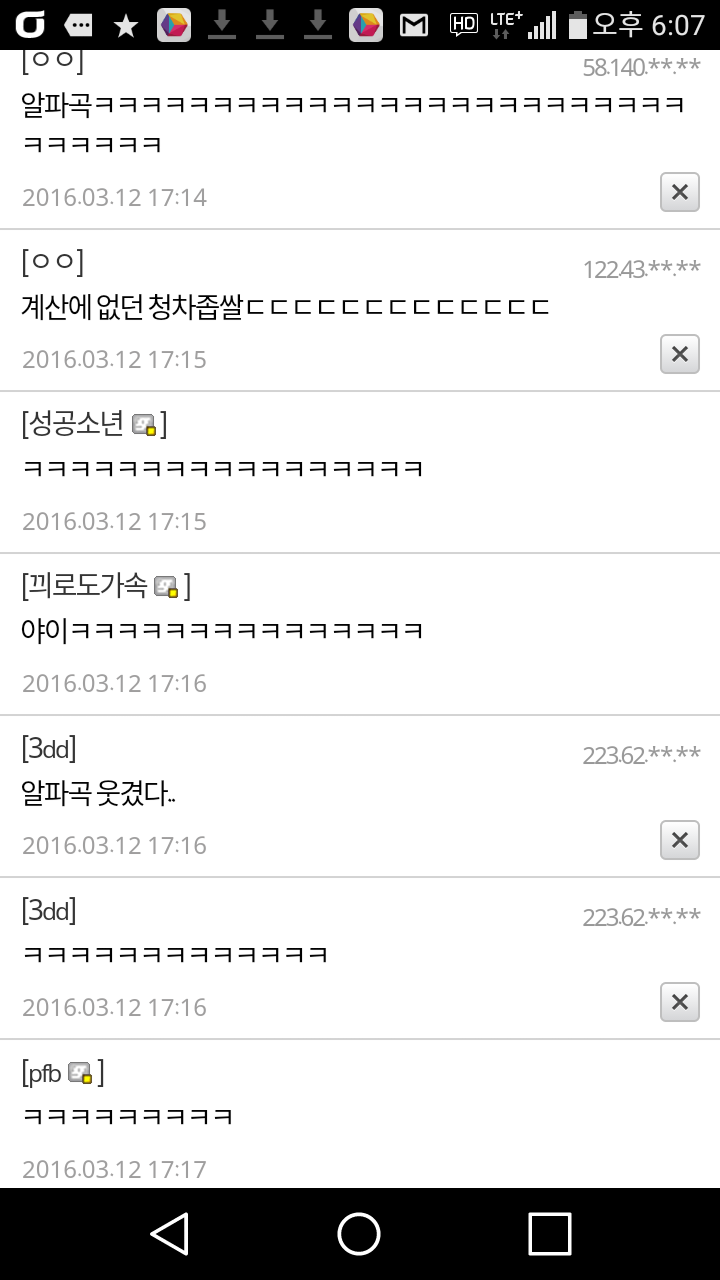Viewport: 720px width, 1280px height.
Task: Go back with the system back button
Action: click(x=169, y=1234)
